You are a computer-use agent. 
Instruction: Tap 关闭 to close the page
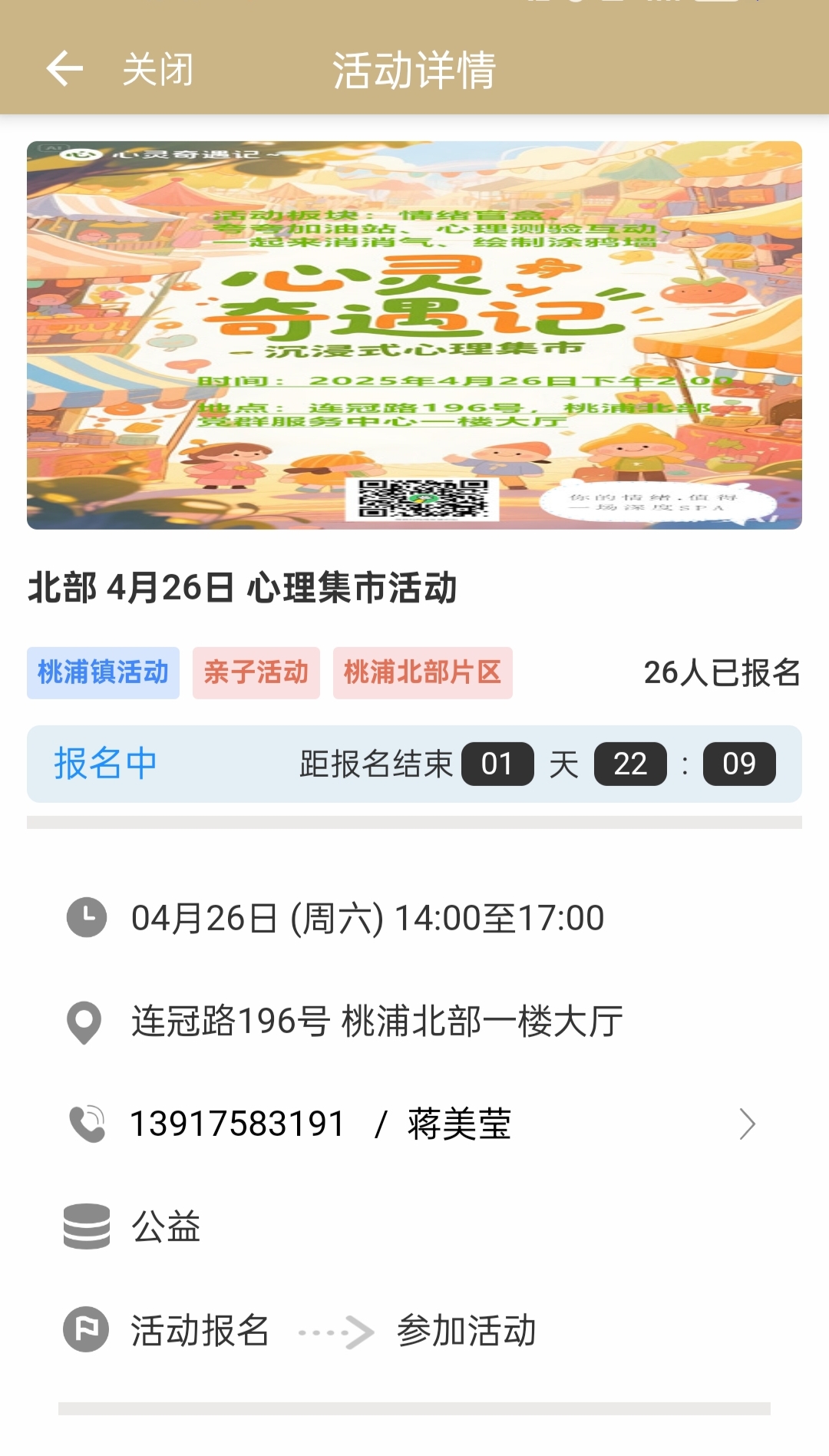pos(158,70)
